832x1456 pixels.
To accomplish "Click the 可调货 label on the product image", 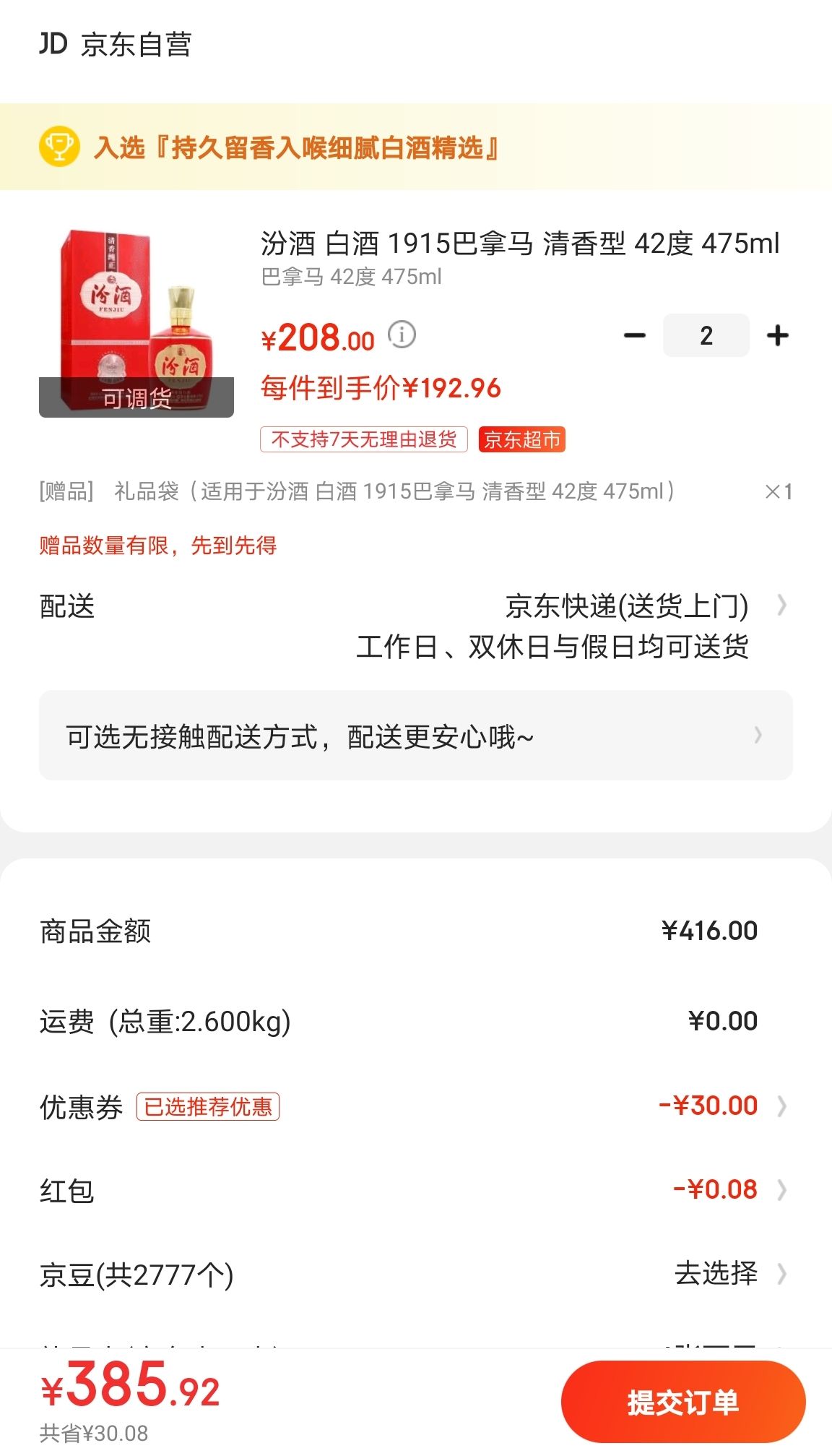I will 136,399.
